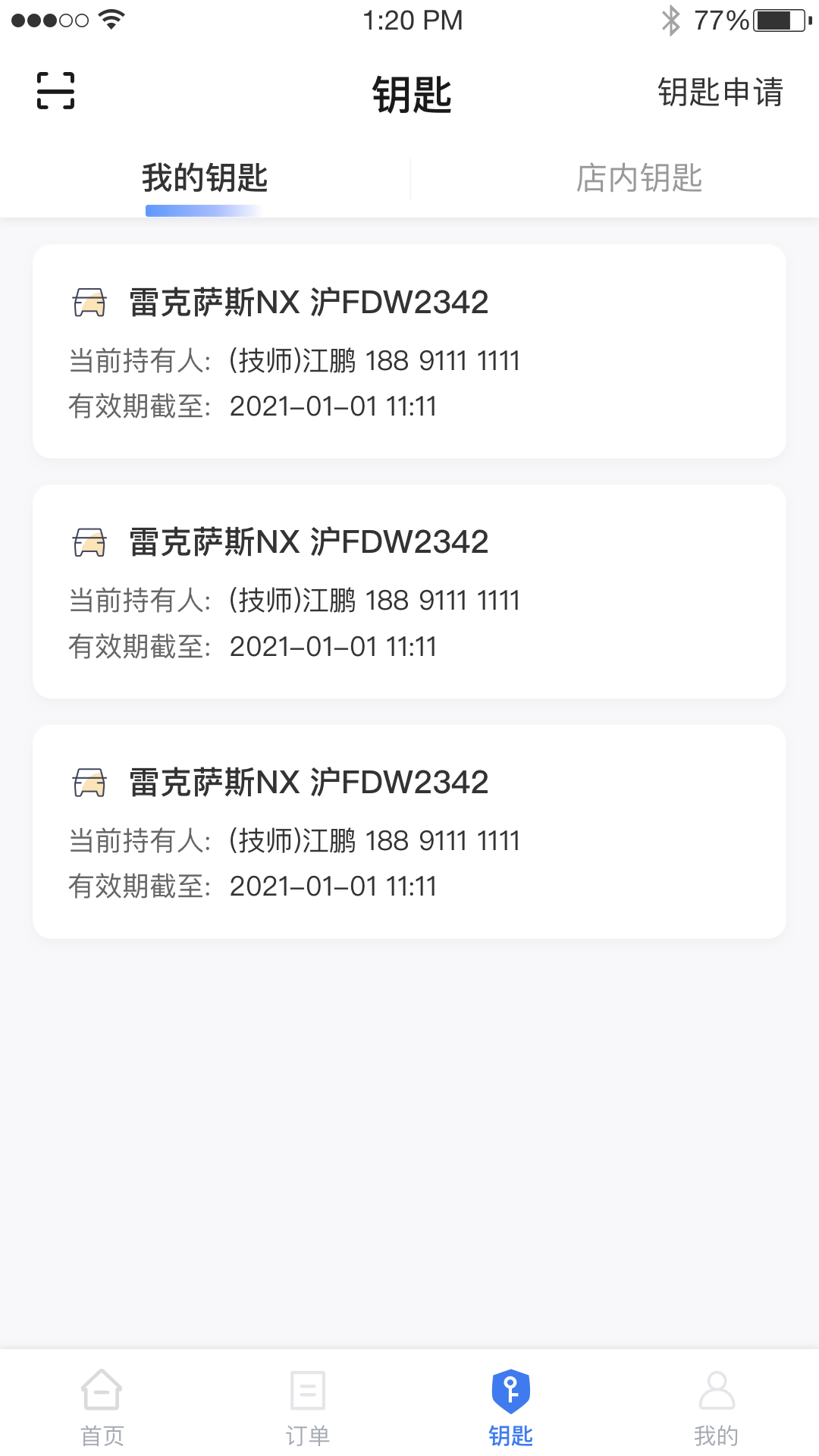The height and width of the screenshot is (1456, 819).
Task: Open the QR code scanner icon
Action: coord(54,90)
